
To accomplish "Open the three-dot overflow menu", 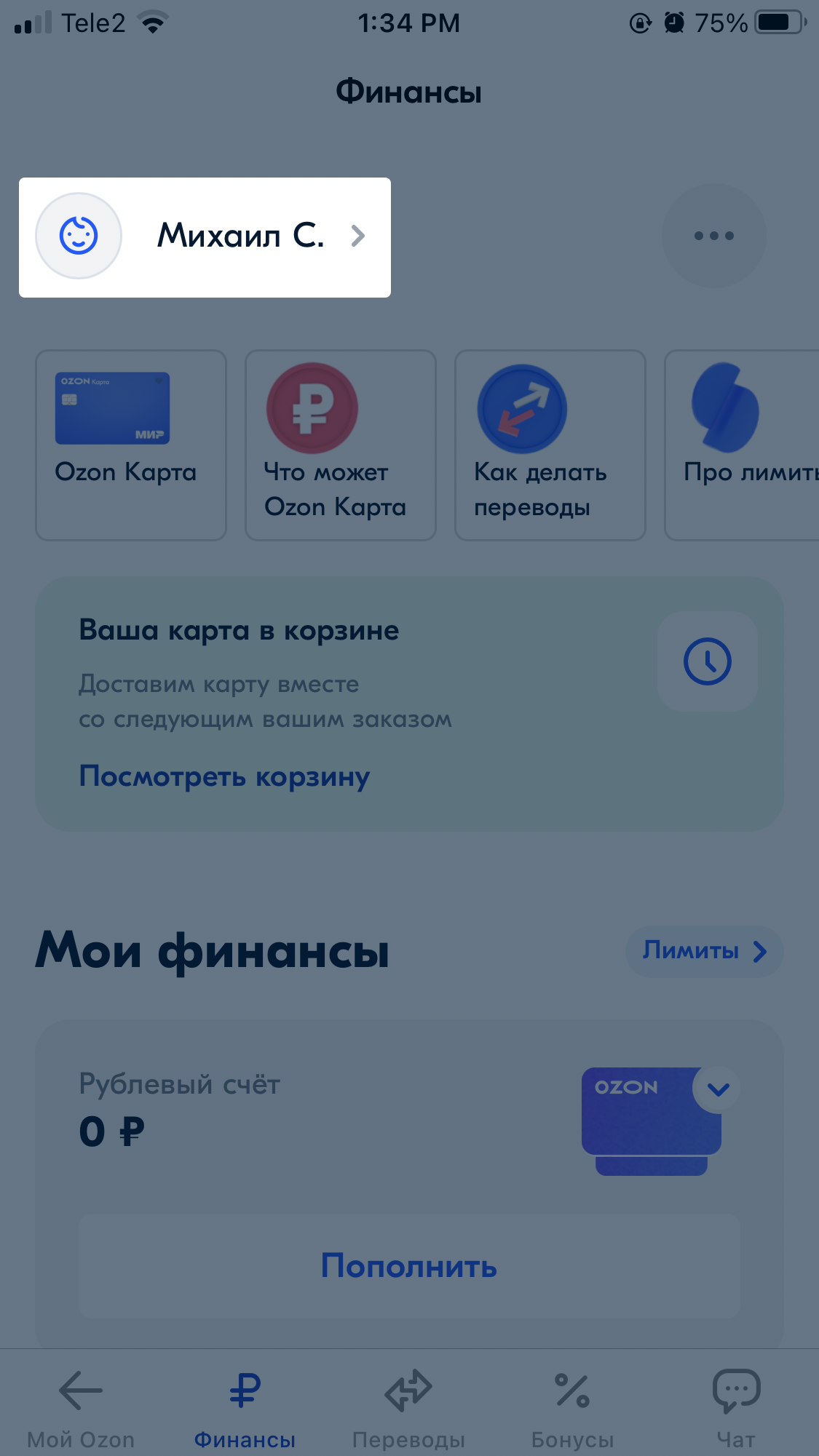I will pyautogui.click(x=713, y=236).
